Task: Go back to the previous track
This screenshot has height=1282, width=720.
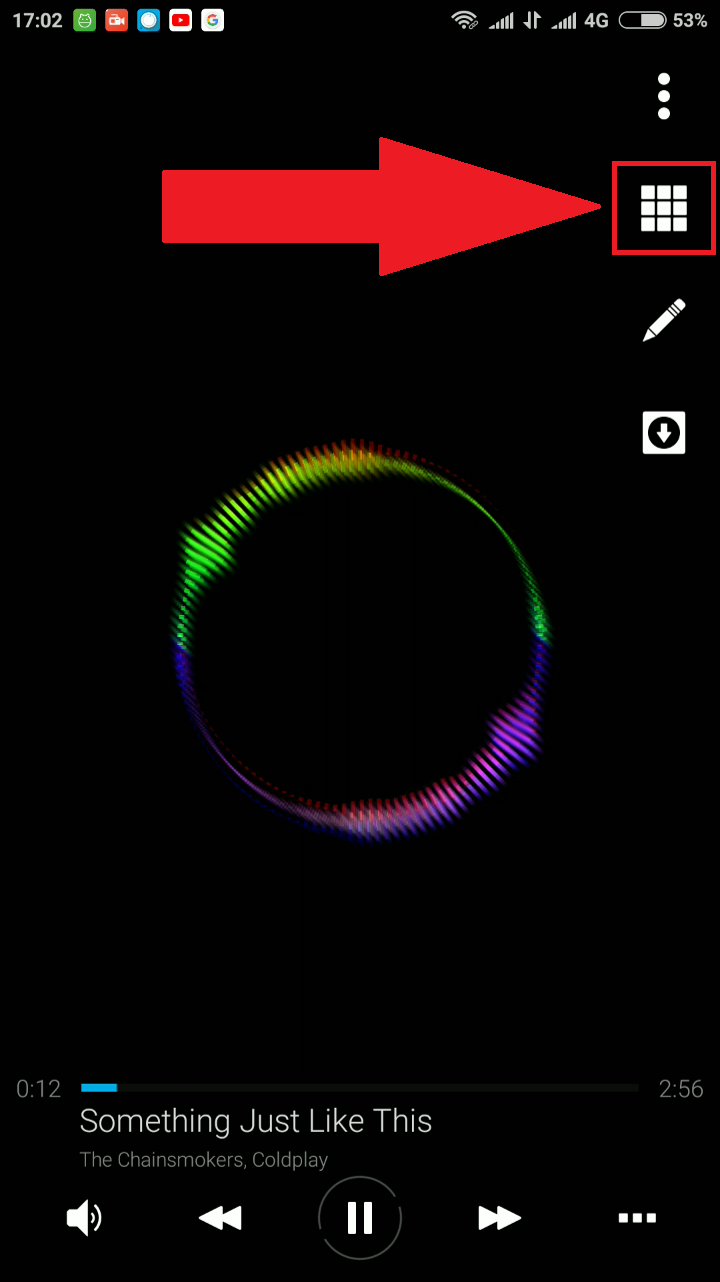Action: click(x=220, y=1218)
